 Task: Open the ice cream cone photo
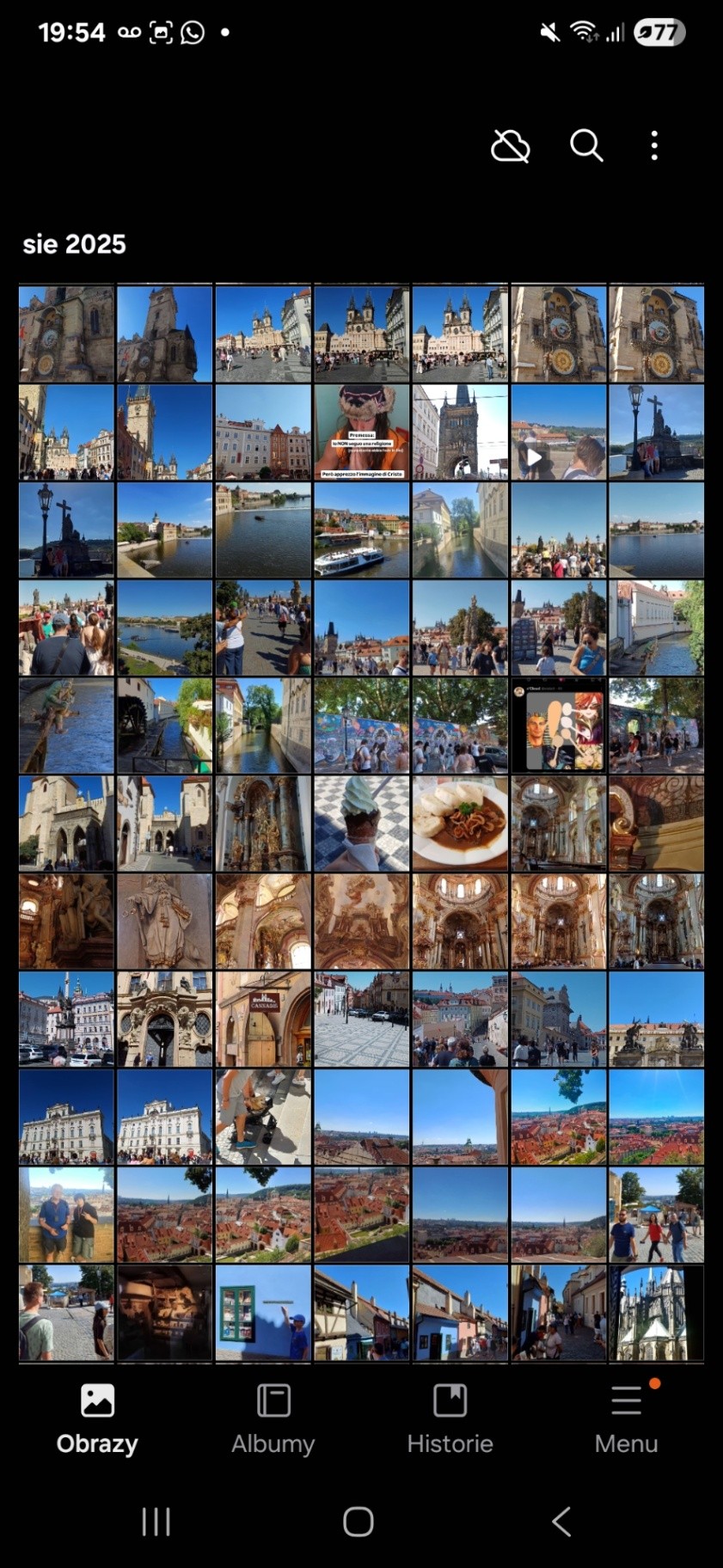click(361, 824)
